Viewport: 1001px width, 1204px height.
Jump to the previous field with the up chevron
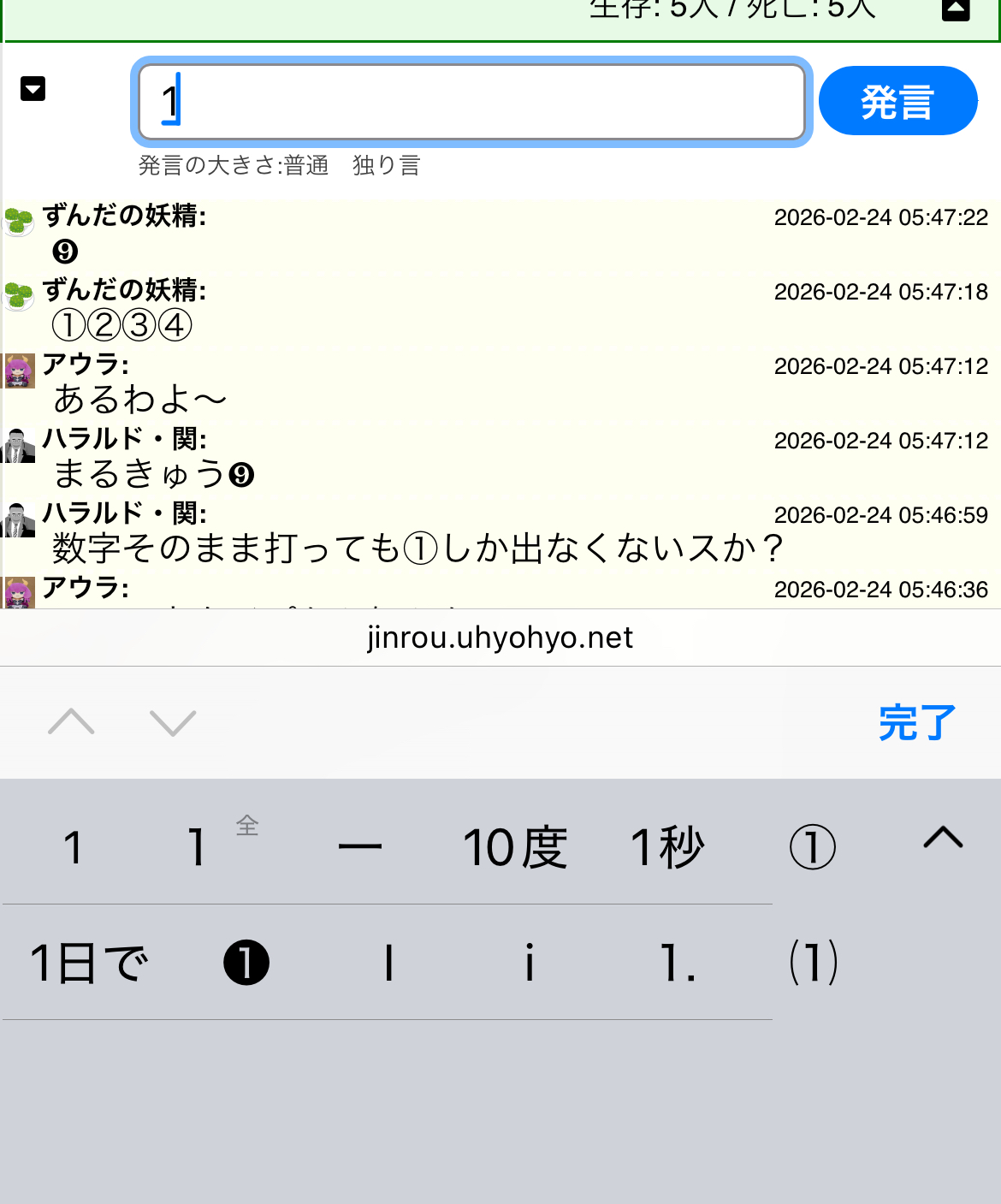click(72, 722)
